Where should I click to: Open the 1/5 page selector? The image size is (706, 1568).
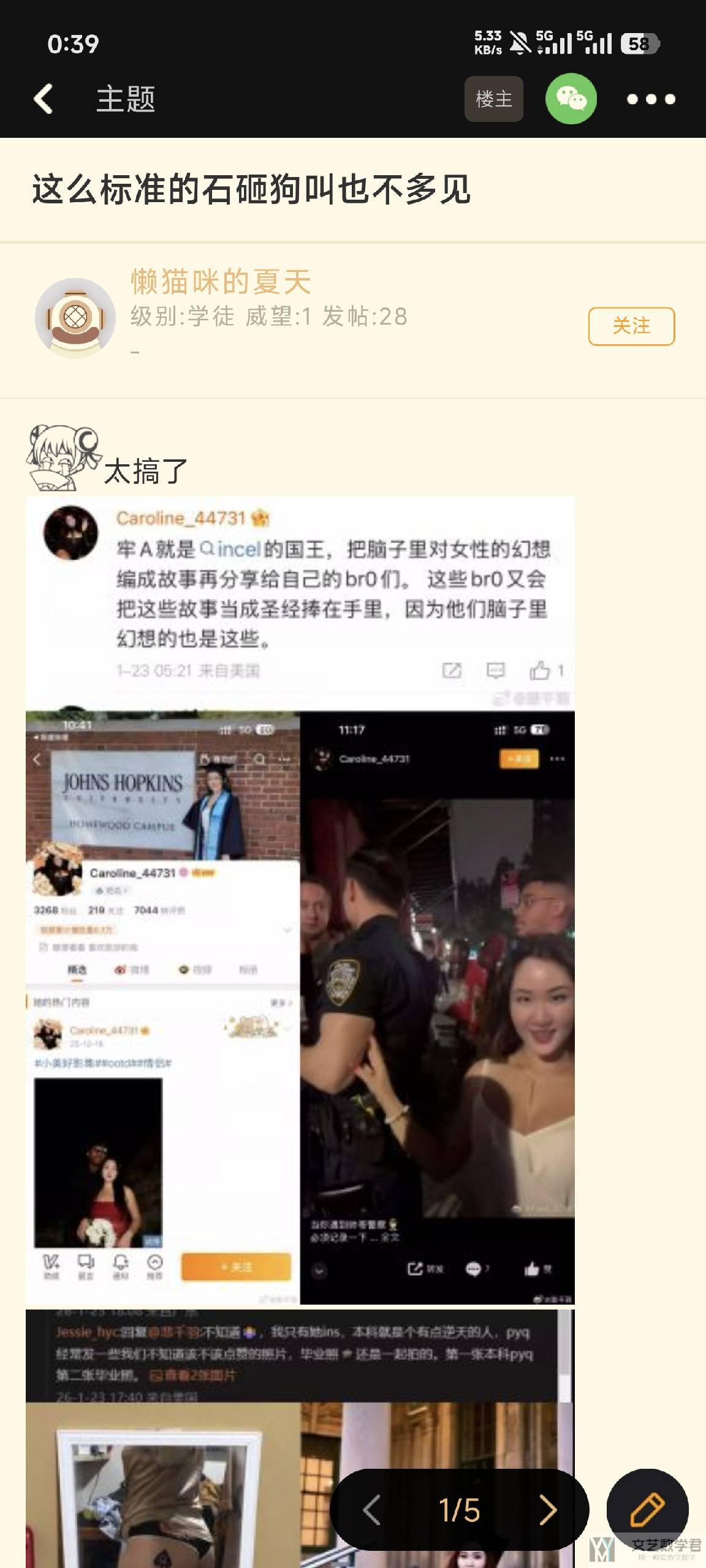coord(459,1510)
